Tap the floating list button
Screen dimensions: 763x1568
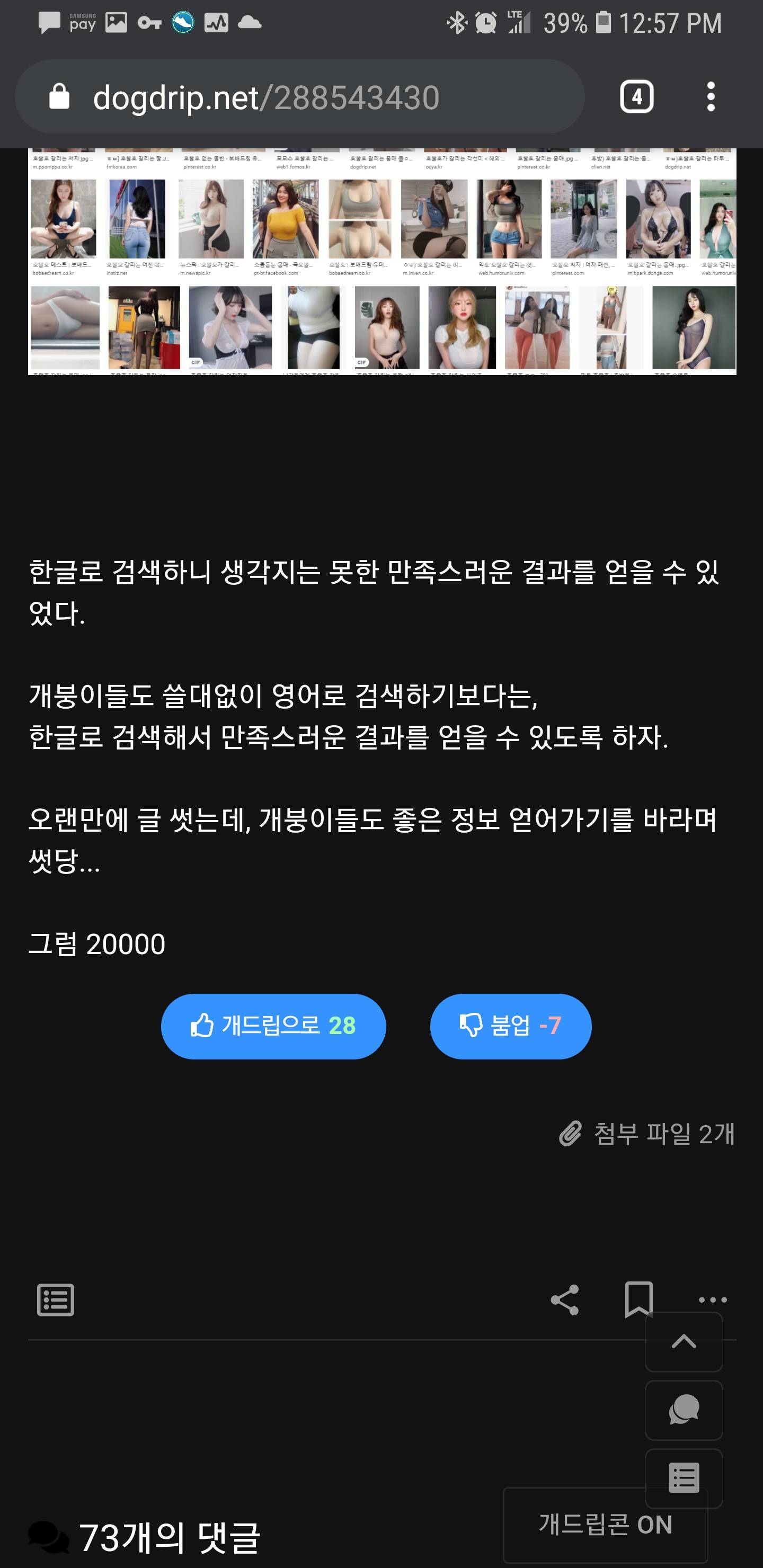point(684,1478)
